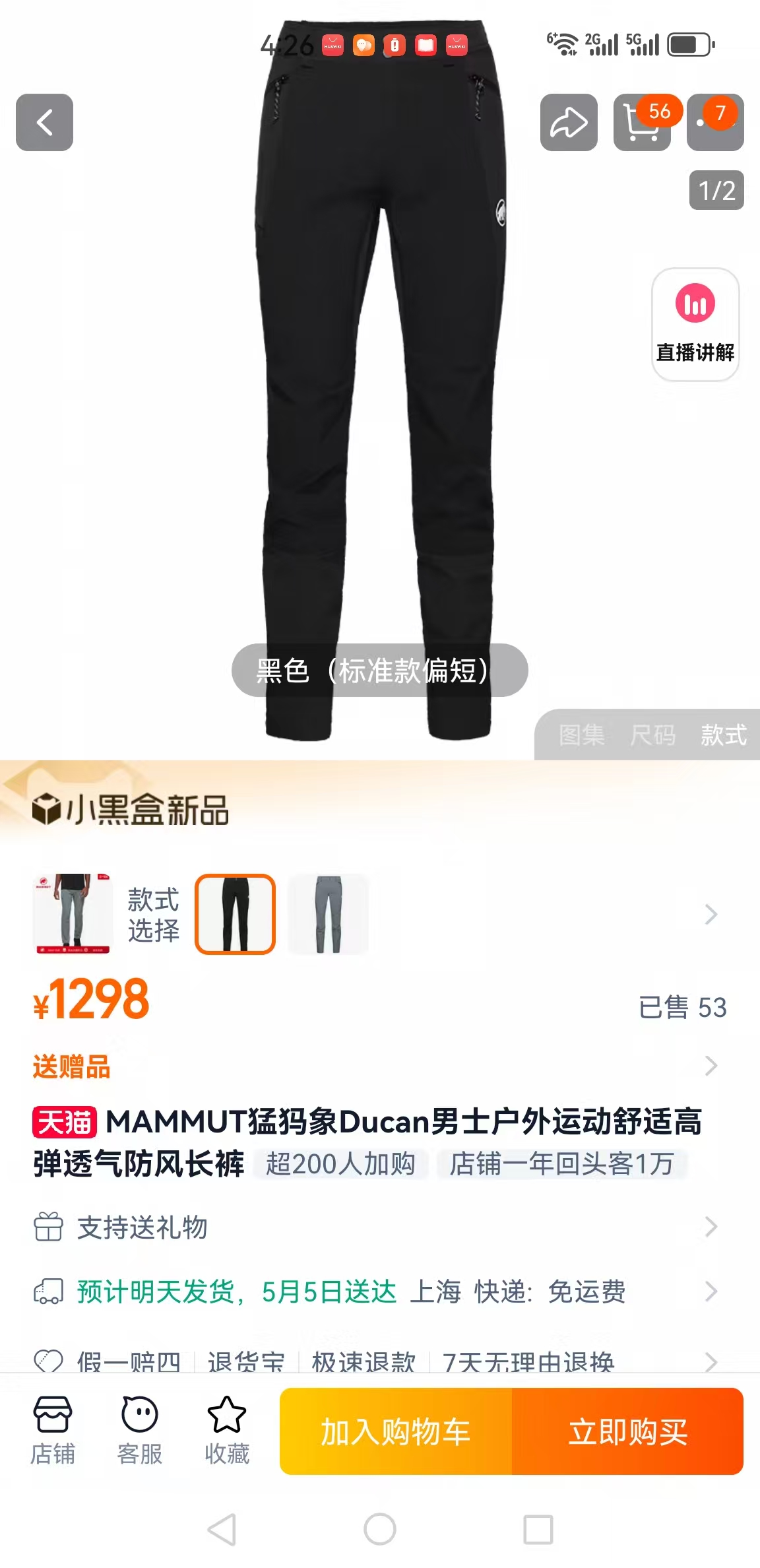Image resolution: width=760 pixels, height=1568 pixels.
Task: Switch to the 尺码 tab
Action: point(653,735)
